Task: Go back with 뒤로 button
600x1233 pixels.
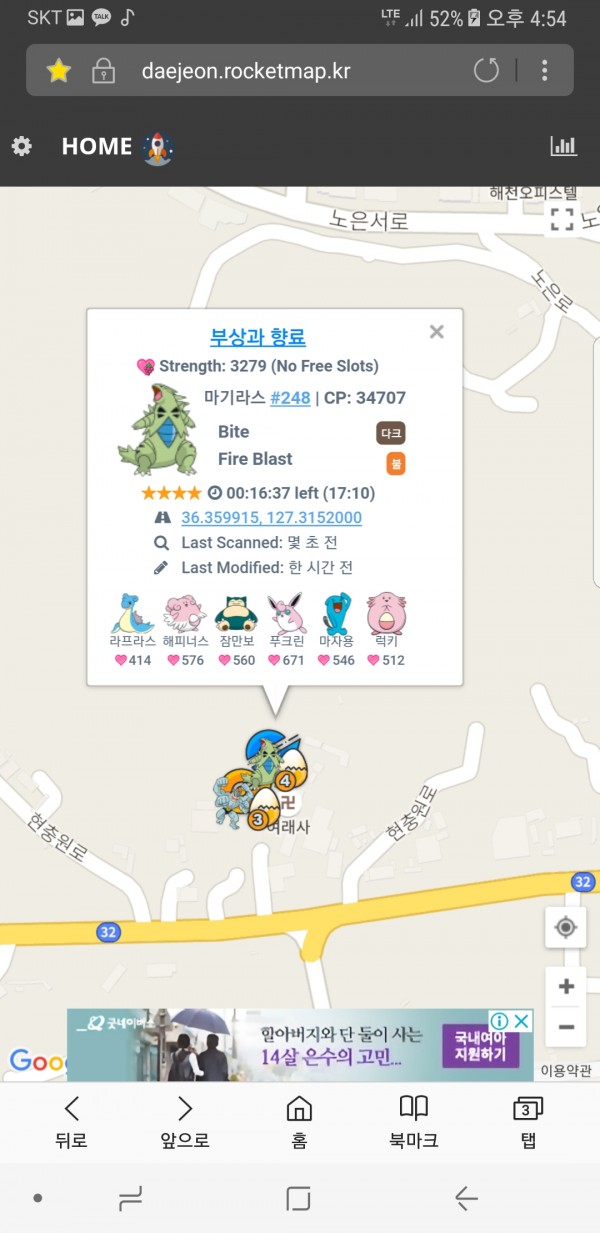Action: coord(71,1121)
